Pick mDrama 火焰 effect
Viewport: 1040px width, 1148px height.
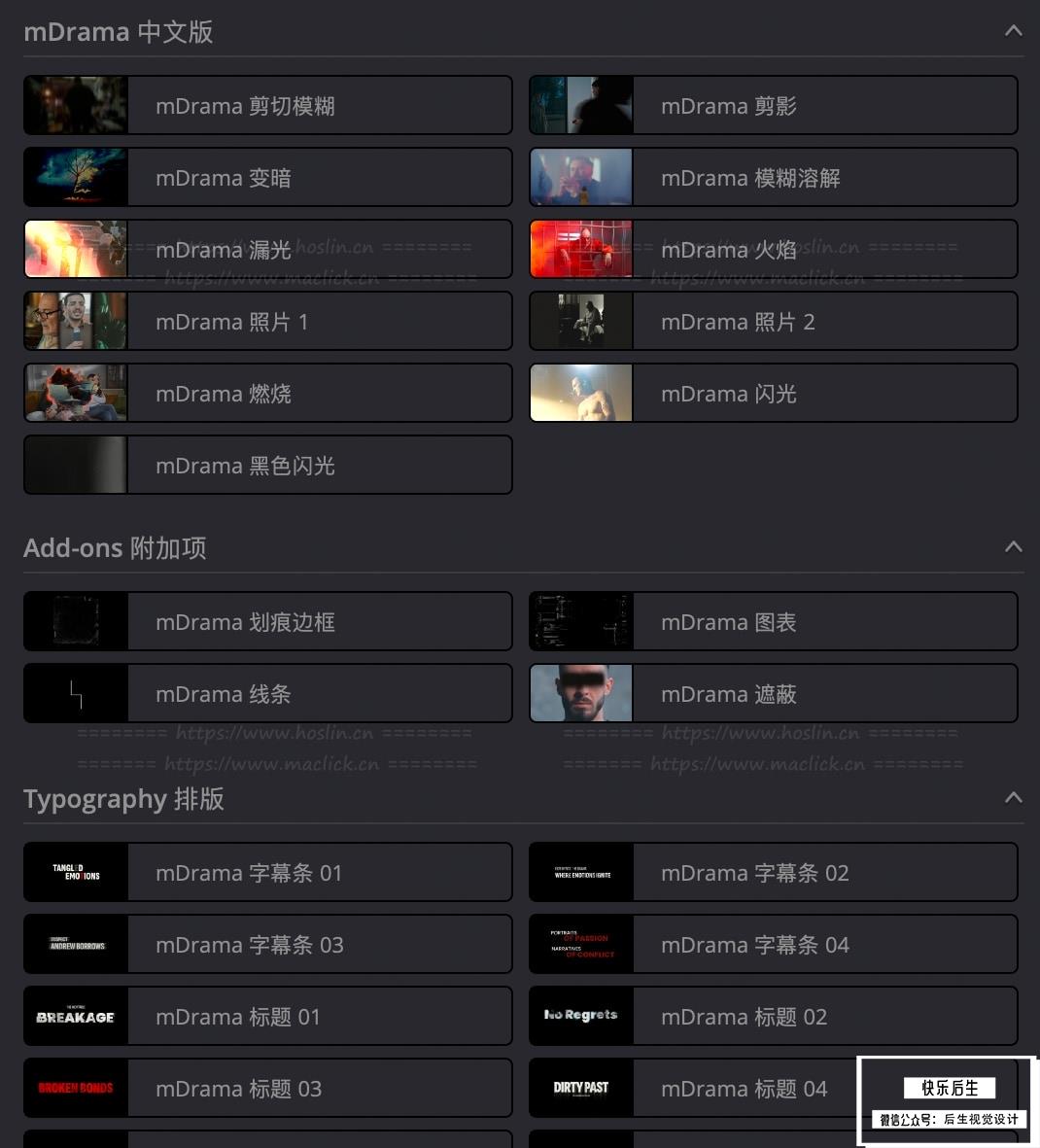[x=774, y=249]
